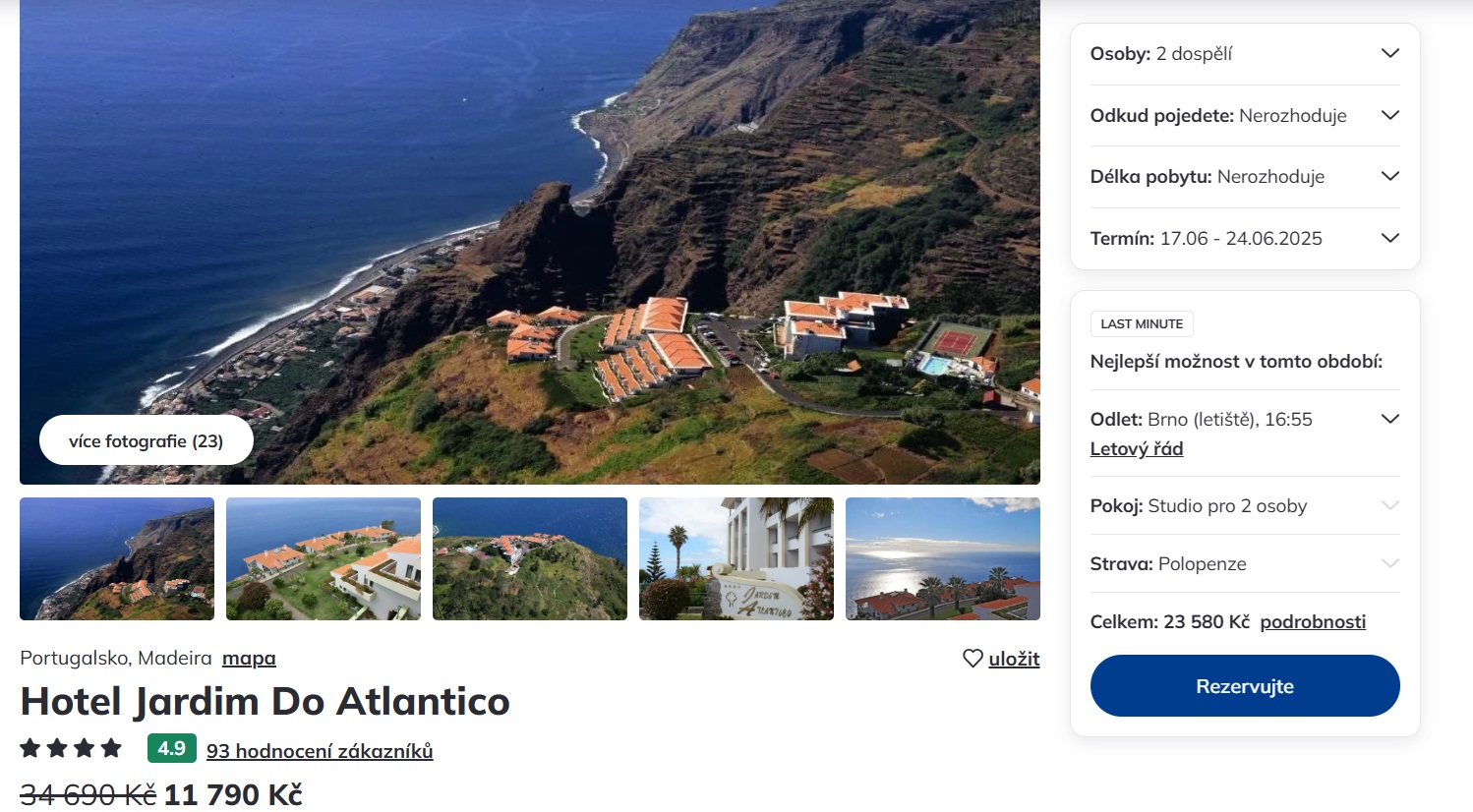Open the Odkud pojedete departure dropdown
Viewport: 1473px width, 812px height.
[1244, 116]
